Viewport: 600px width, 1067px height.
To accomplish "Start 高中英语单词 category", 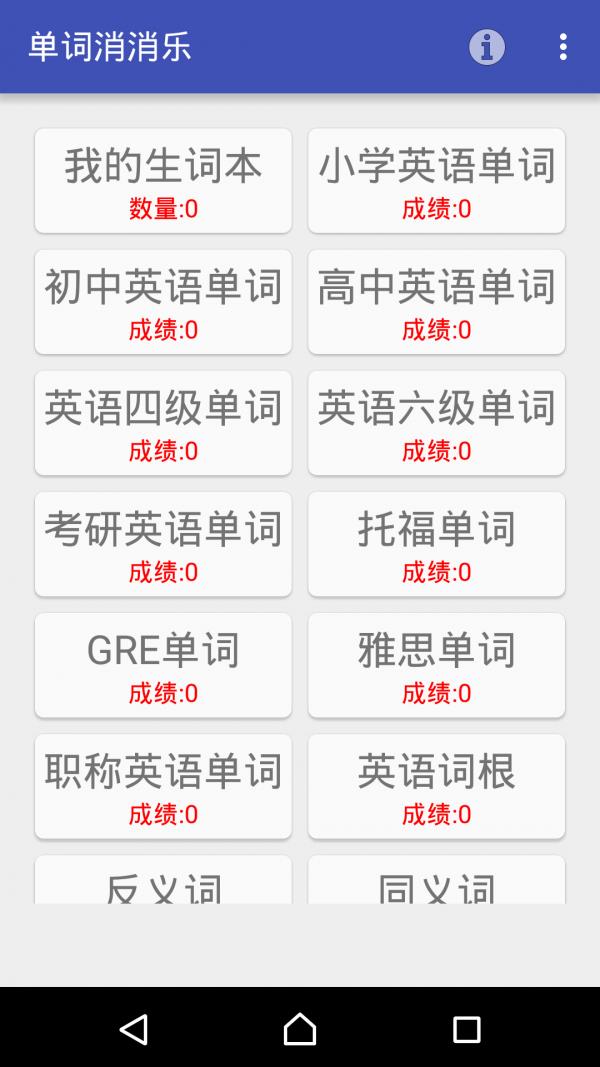I will pyautogui.click(x=437, y=302).
